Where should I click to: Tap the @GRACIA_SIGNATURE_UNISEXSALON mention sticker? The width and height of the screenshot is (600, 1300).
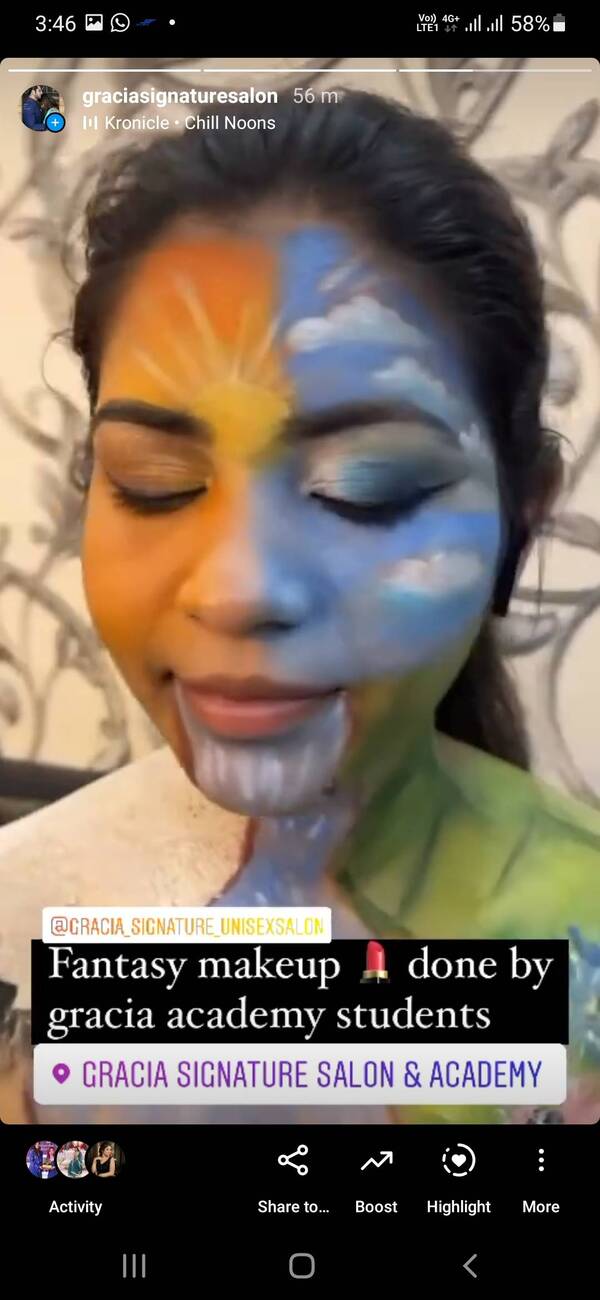tap(188, 926)
